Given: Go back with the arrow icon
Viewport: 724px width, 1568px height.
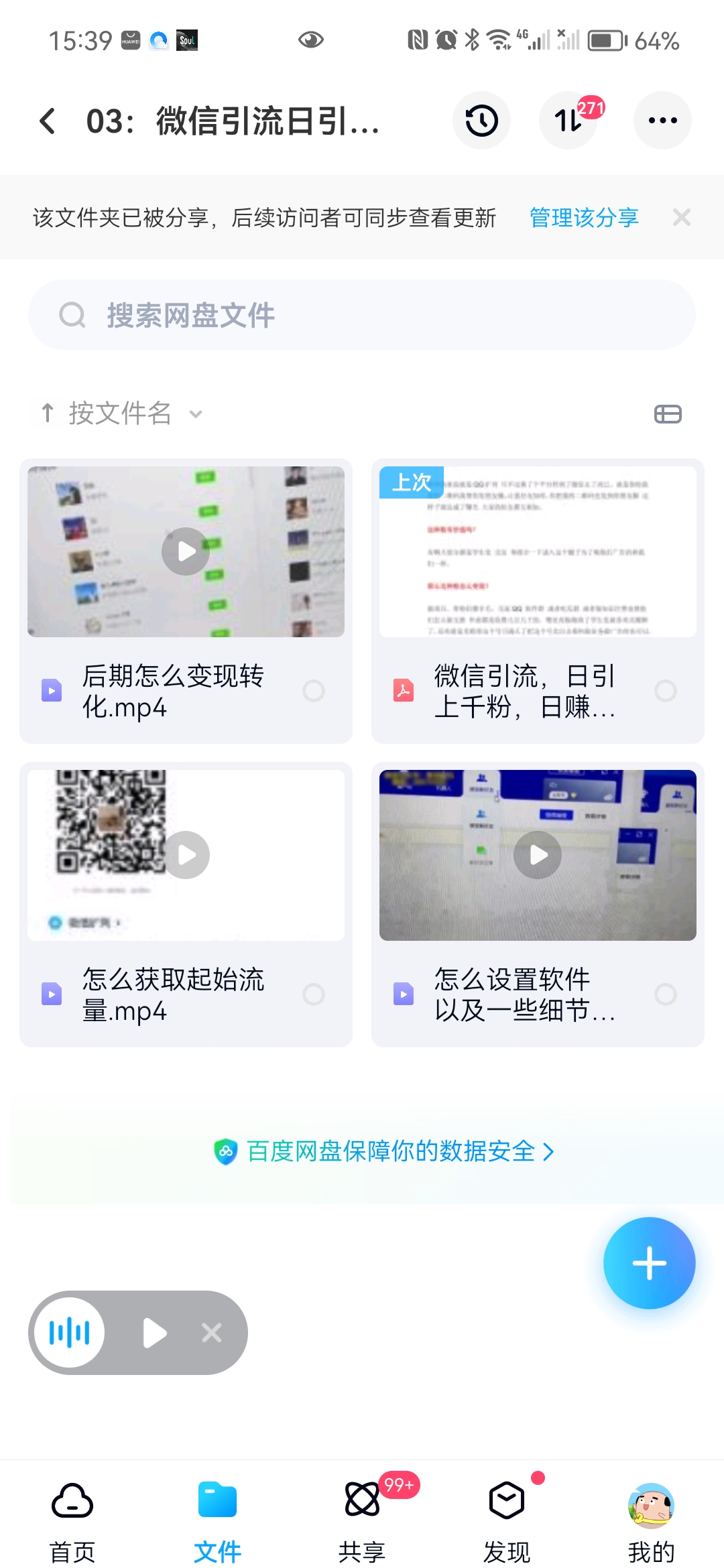Looking at the screenshot, I should tap(48, 121).
